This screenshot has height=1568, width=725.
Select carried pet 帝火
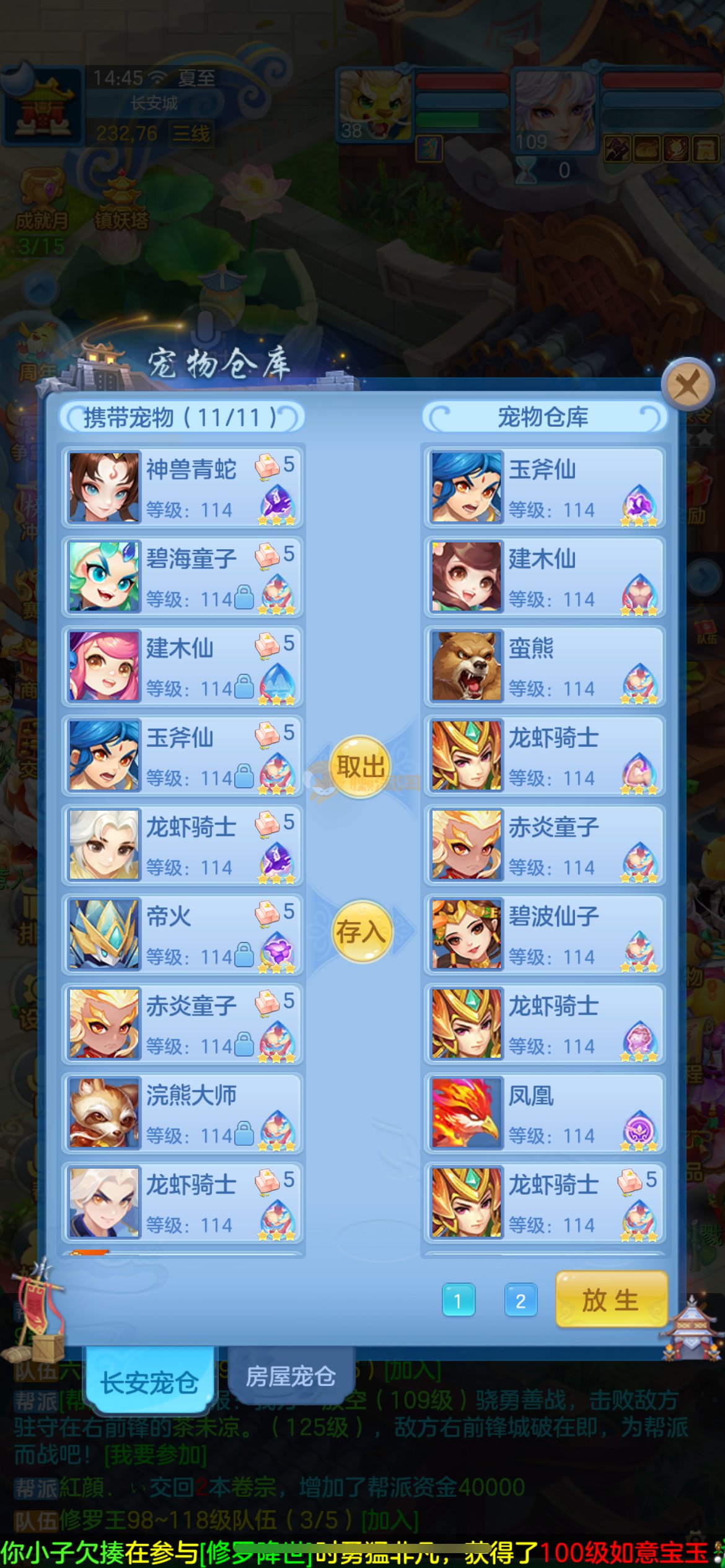point(182,934)
